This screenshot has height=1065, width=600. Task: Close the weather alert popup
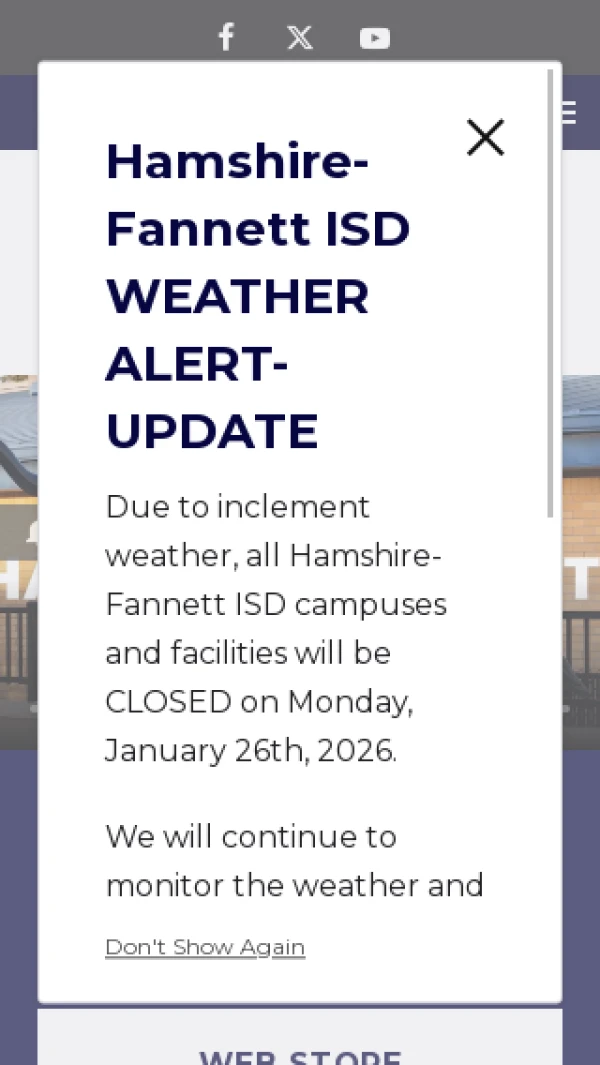pos(485,137)
